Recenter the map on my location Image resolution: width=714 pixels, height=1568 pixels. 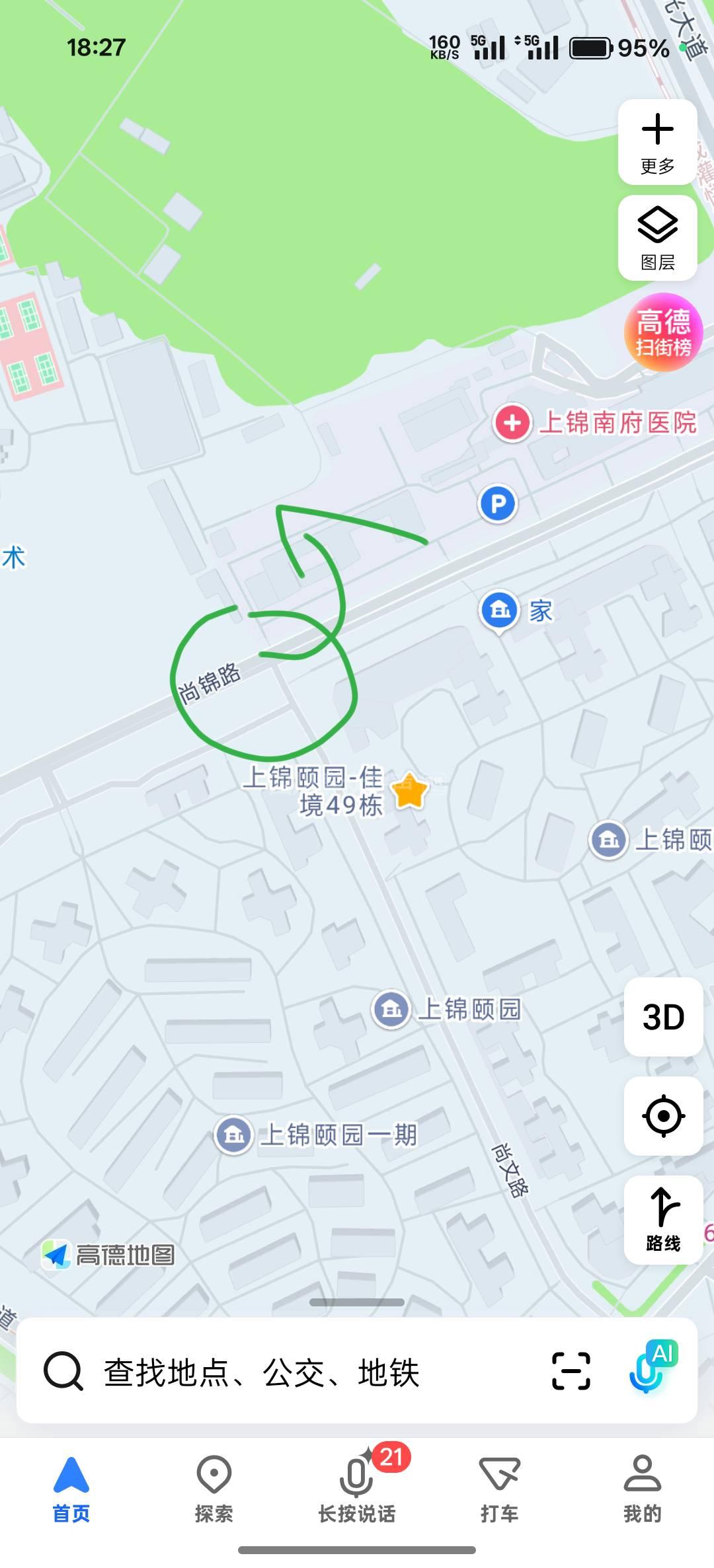(663, 1115)
